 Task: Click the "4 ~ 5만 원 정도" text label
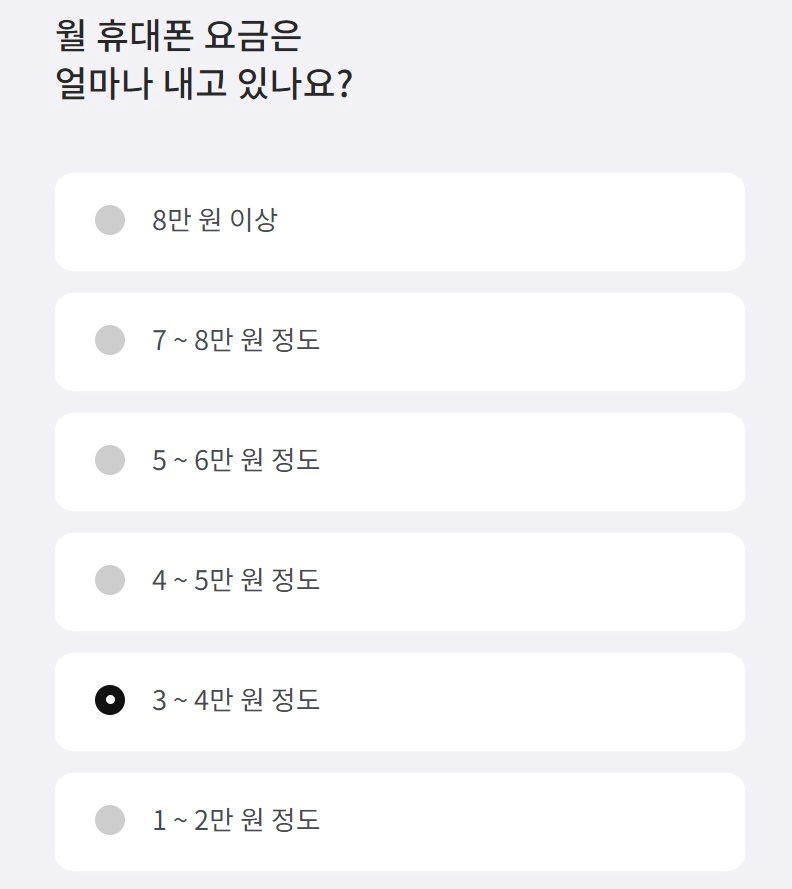click(x=235, y=581)
